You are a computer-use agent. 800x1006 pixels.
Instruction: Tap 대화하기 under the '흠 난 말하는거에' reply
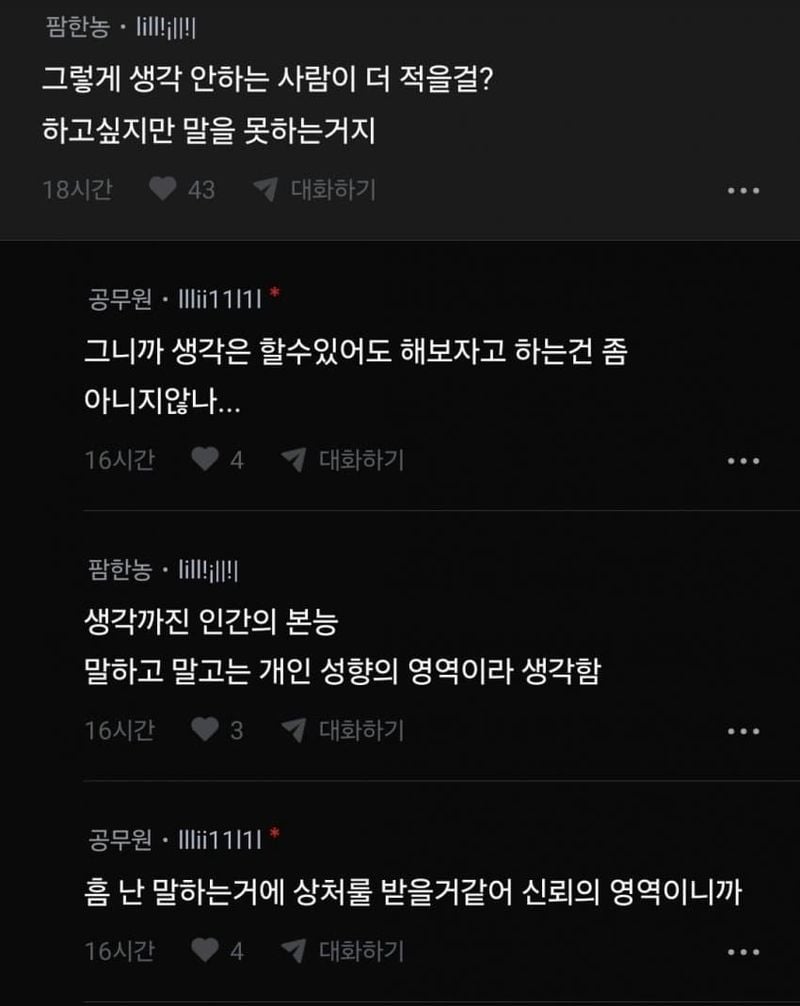[x=343, y=951]
